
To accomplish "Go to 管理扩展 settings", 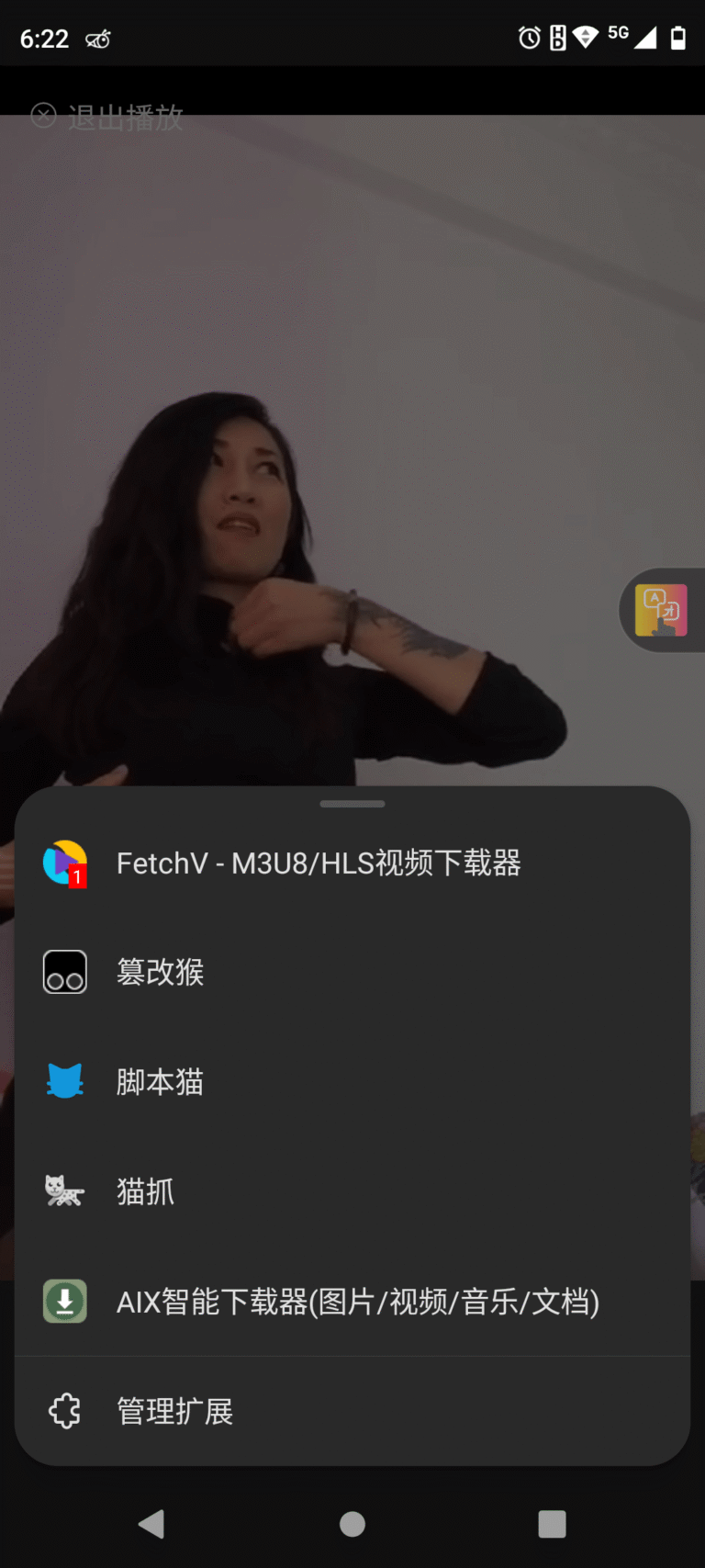I will coord(174,1411).
